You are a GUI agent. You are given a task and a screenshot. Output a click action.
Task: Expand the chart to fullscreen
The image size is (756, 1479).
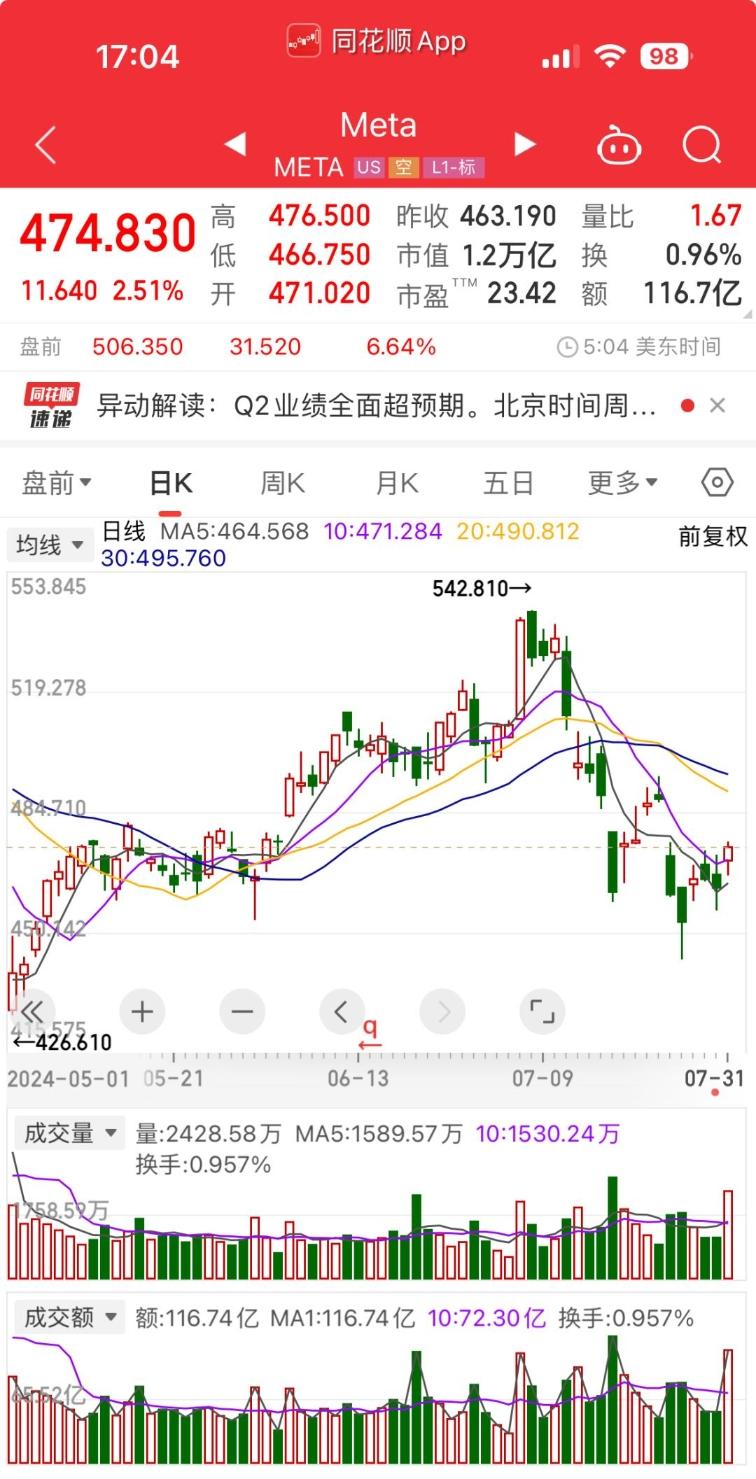[542, 1012]
